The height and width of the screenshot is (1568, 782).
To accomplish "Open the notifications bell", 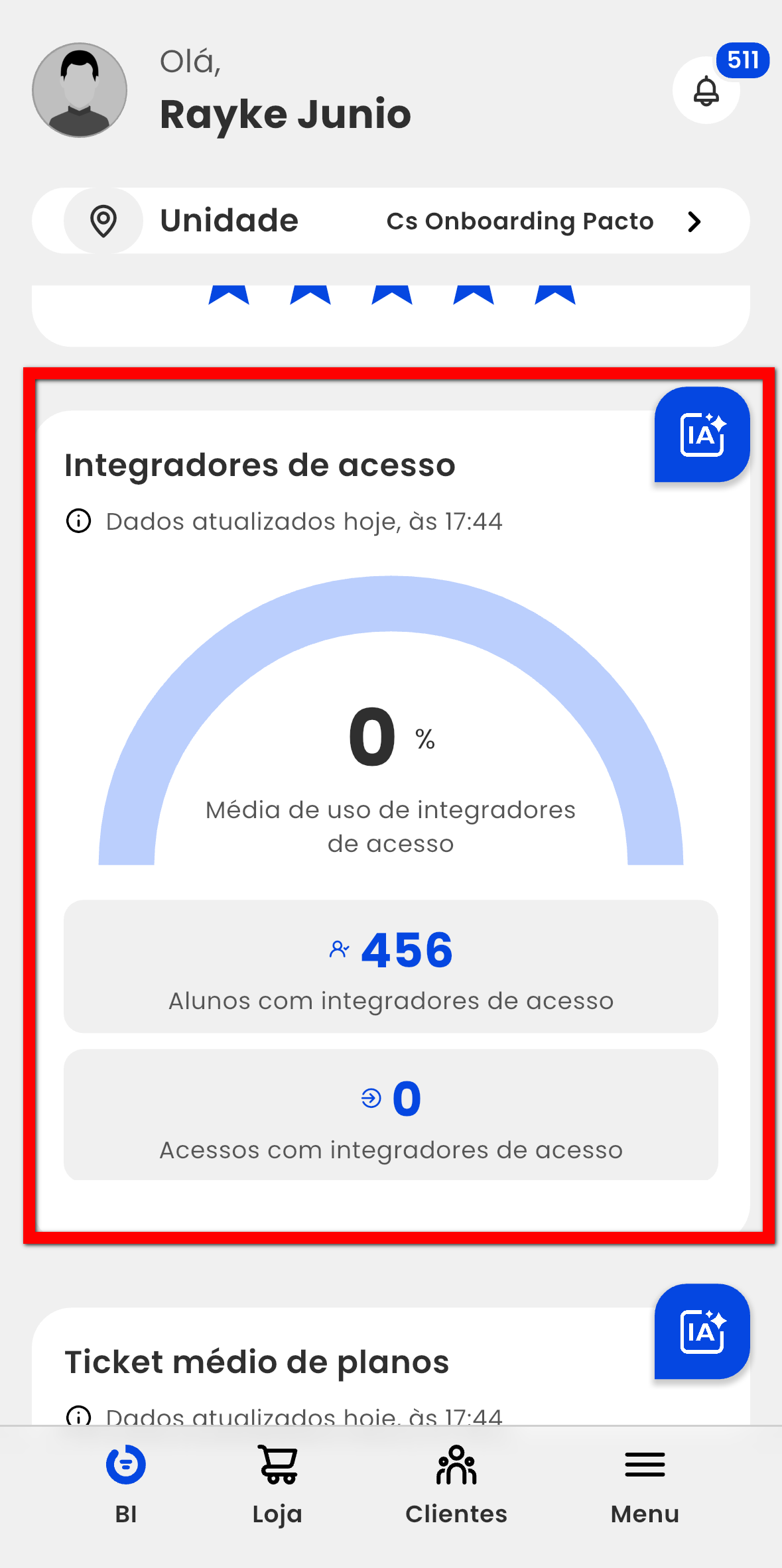I will (x=706, y=91).
